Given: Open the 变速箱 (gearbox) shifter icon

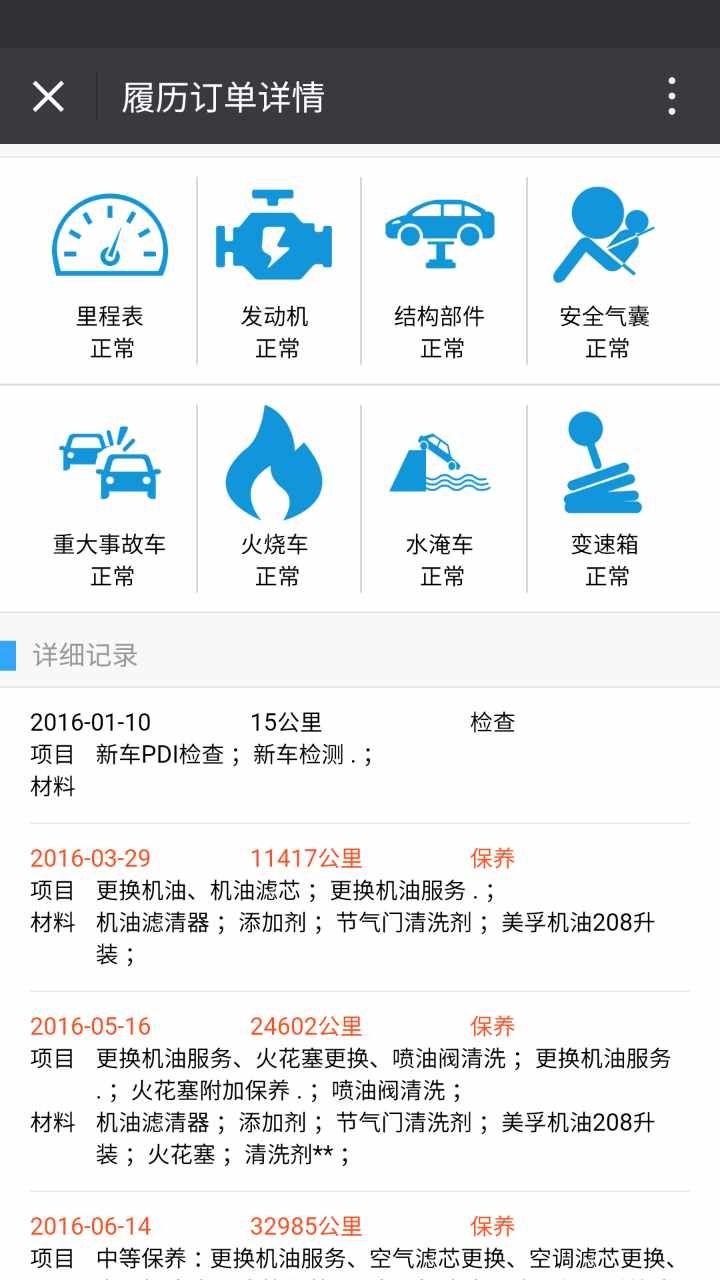Looking at the screenshot, I should [x=605, y=463].
